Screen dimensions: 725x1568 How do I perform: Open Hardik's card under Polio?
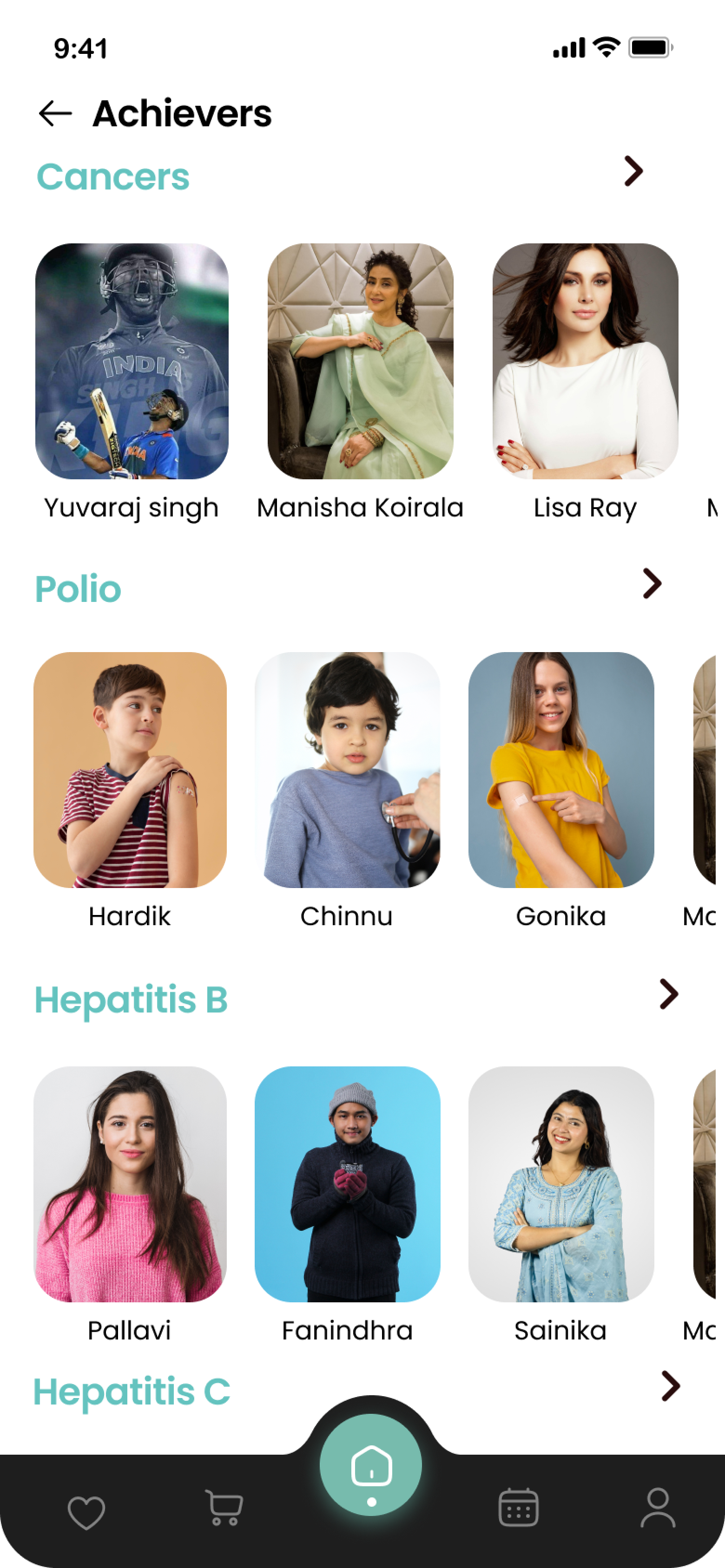tap(130, 770)
